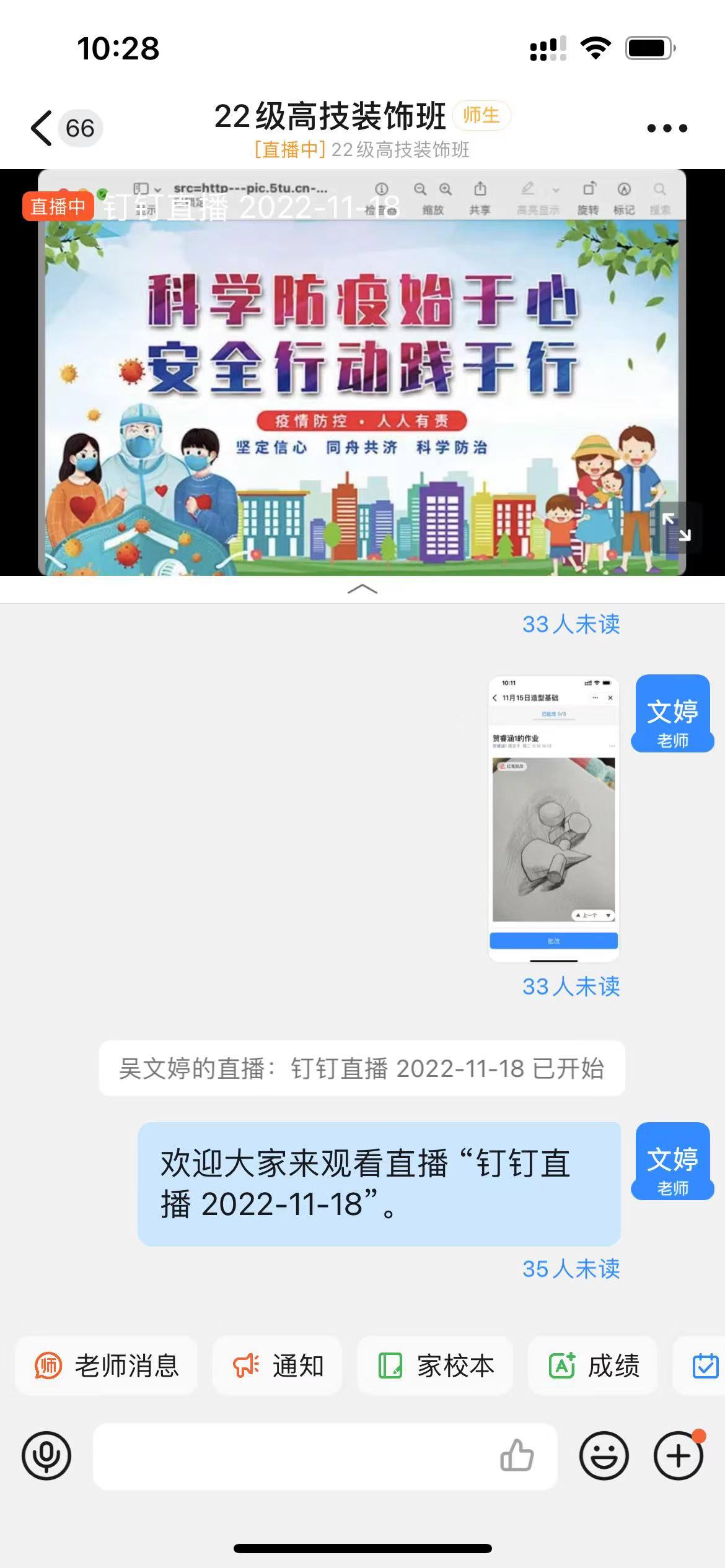The image size is (725, 1568).
Task: Open 老师消息 shortcut
Action: tap(107, 1365)
